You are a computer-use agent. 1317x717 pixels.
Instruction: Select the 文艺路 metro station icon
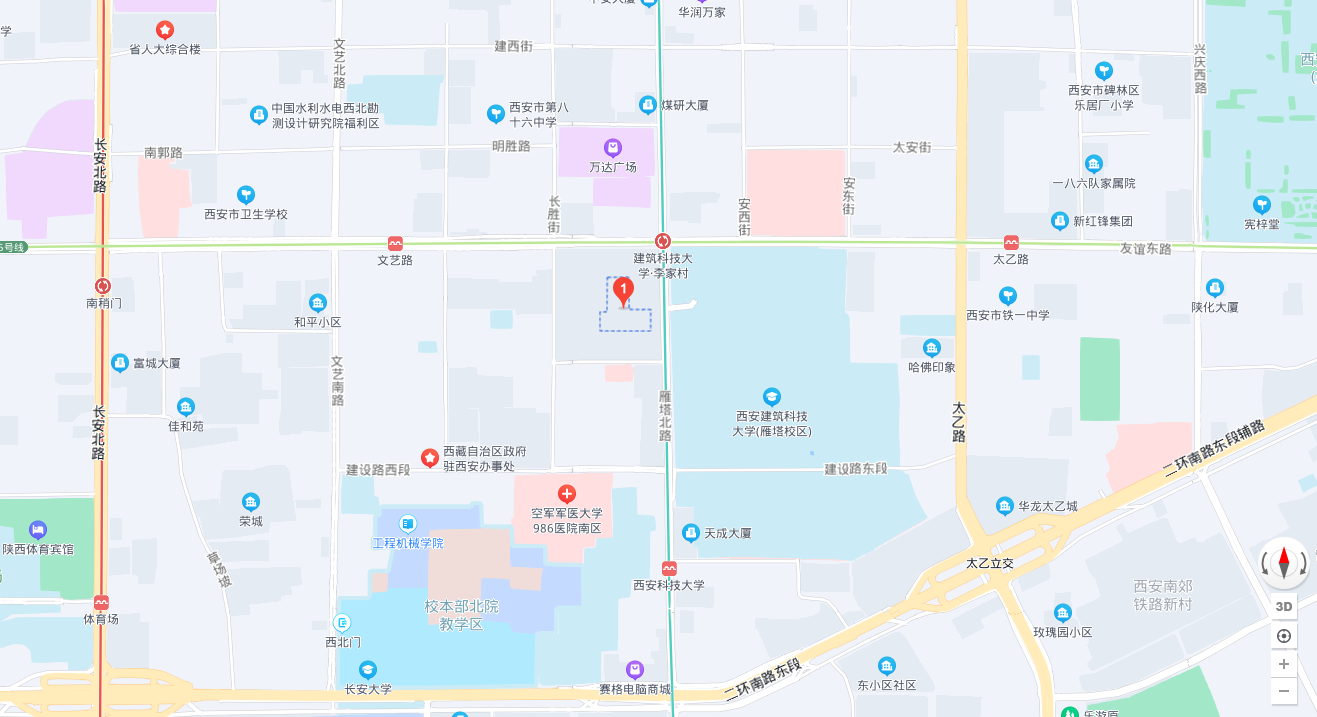pyautogui.click(x=395, y=244)
